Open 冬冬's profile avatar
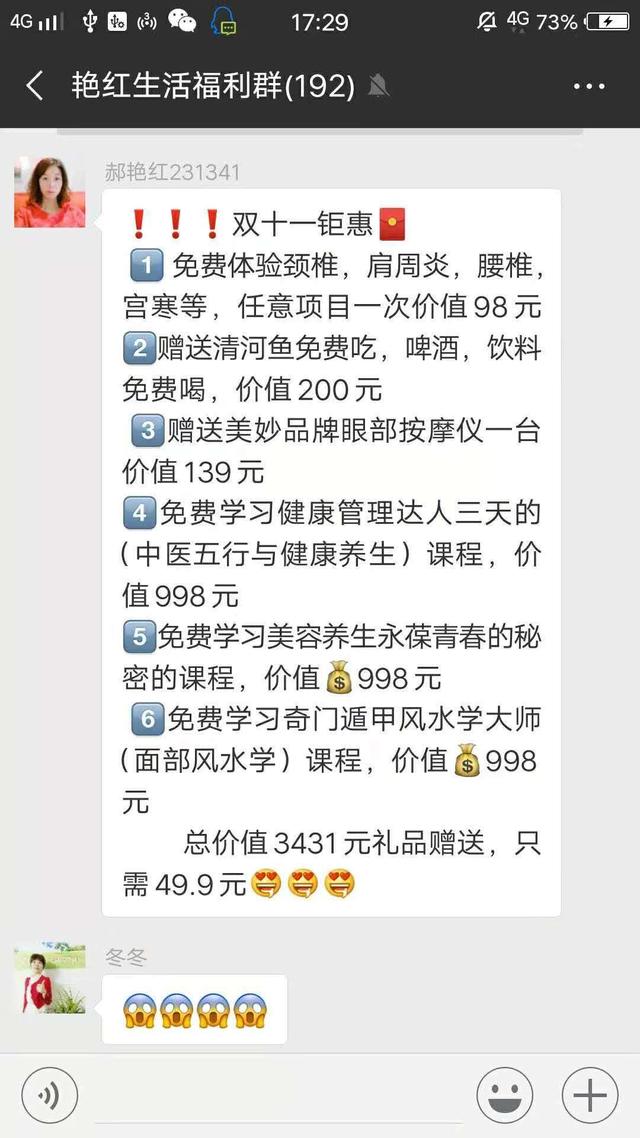This screenshot has width=640, height=1138. click(x=49, y=977)
